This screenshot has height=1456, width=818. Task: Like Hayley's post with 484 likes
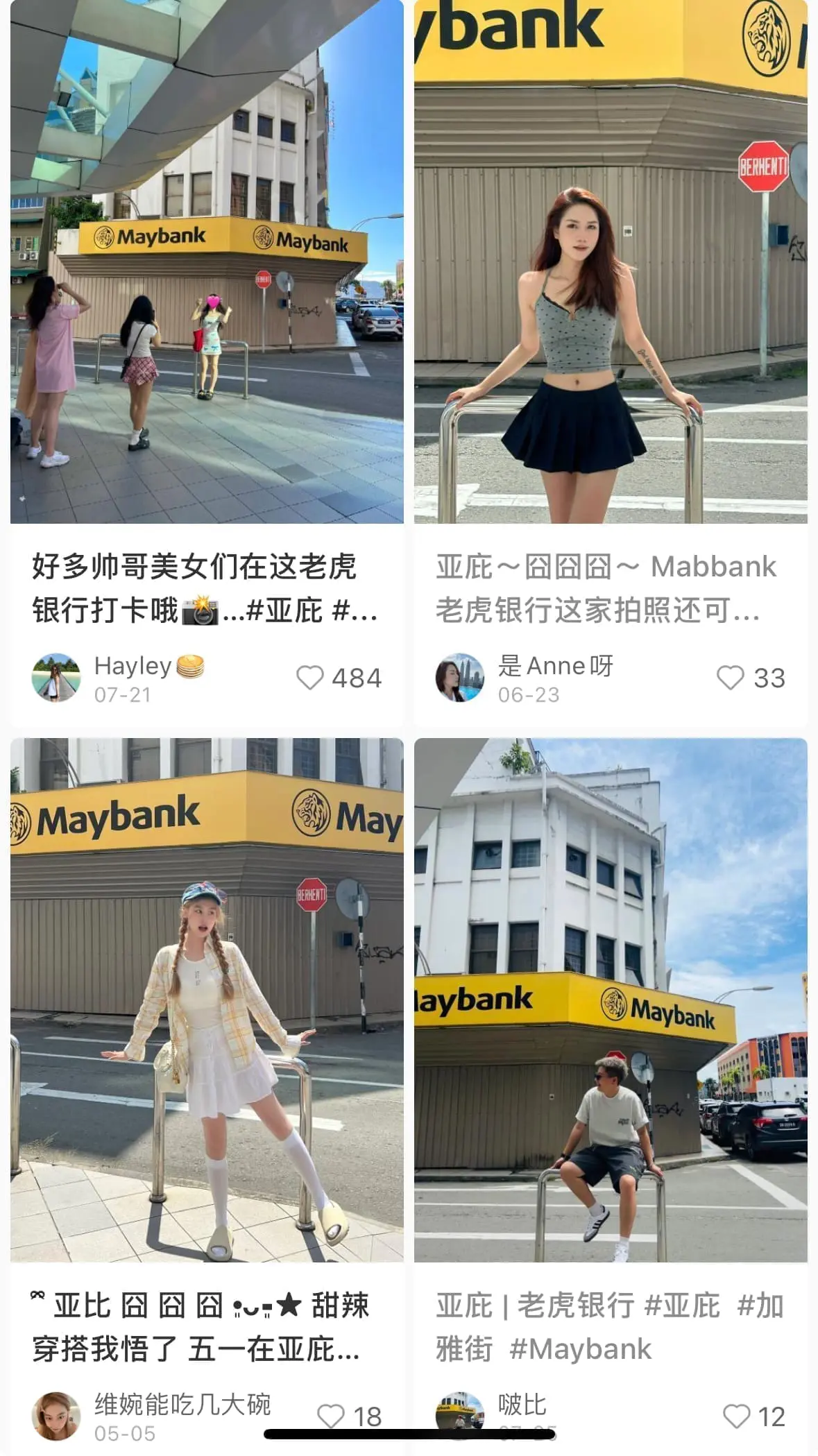[310, 678]
